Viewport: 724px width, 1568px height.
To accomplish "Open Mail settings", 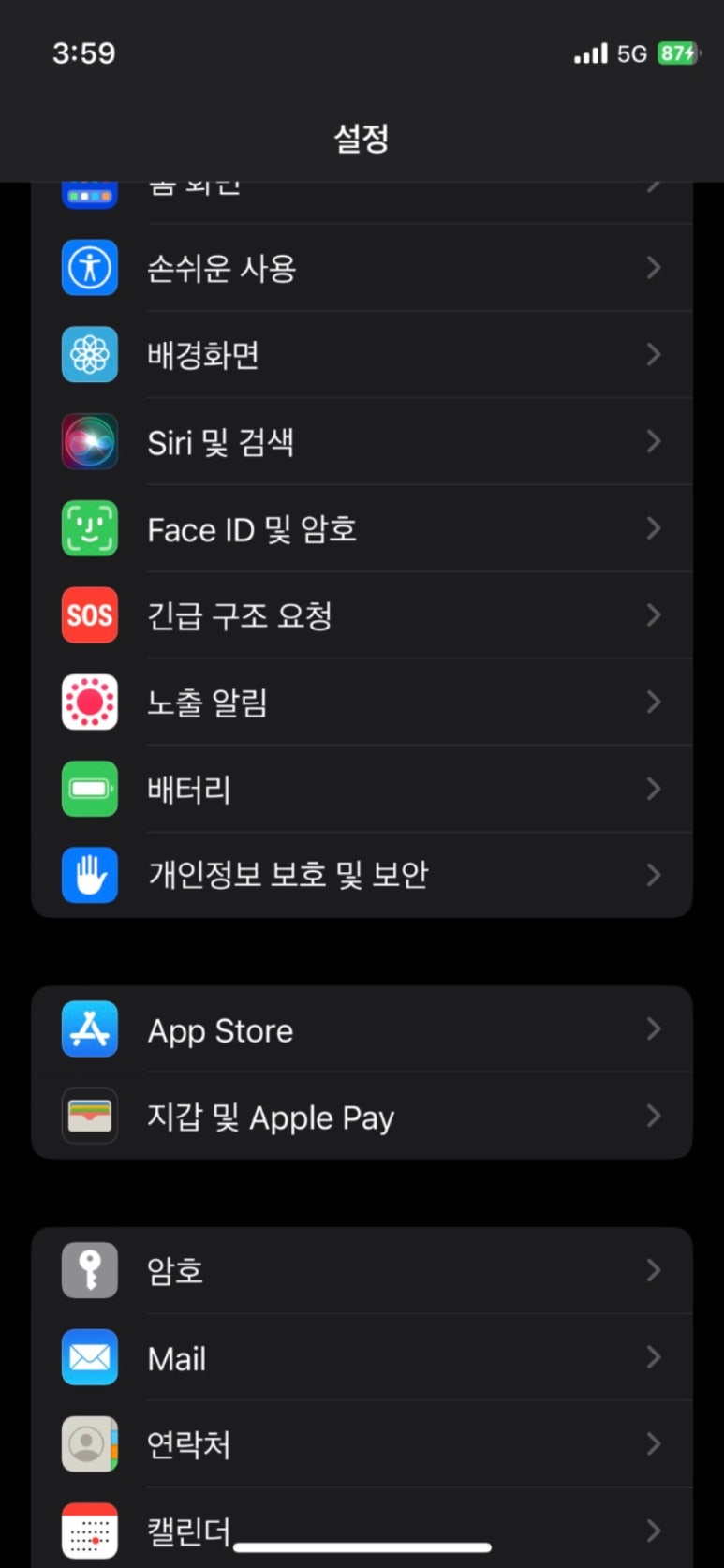I will point(362,1358).
